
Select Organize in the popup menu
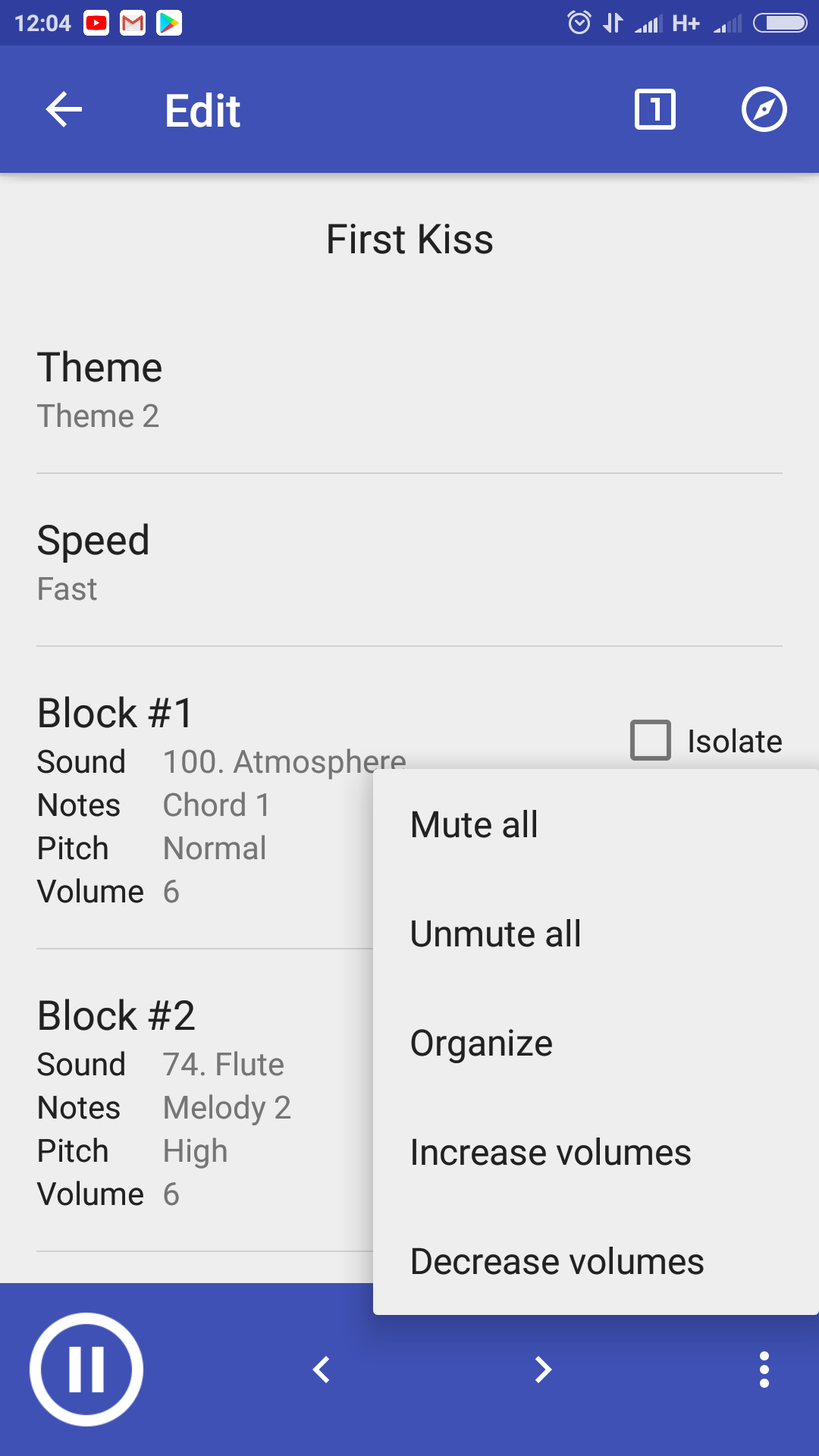[x=596, y=1043]
